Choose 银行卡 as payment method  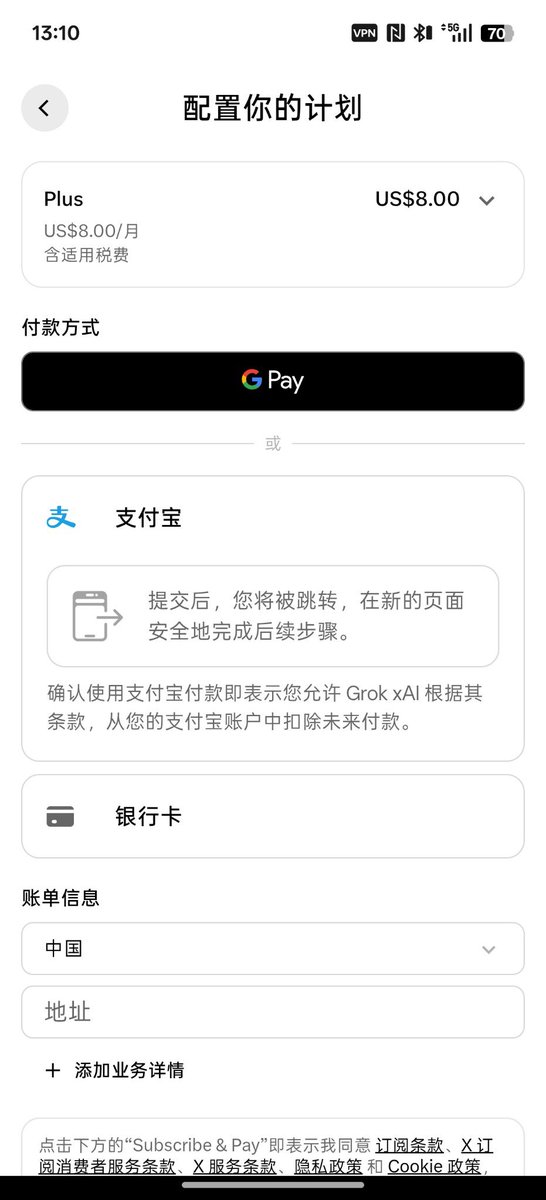click(x=273, y=816)
